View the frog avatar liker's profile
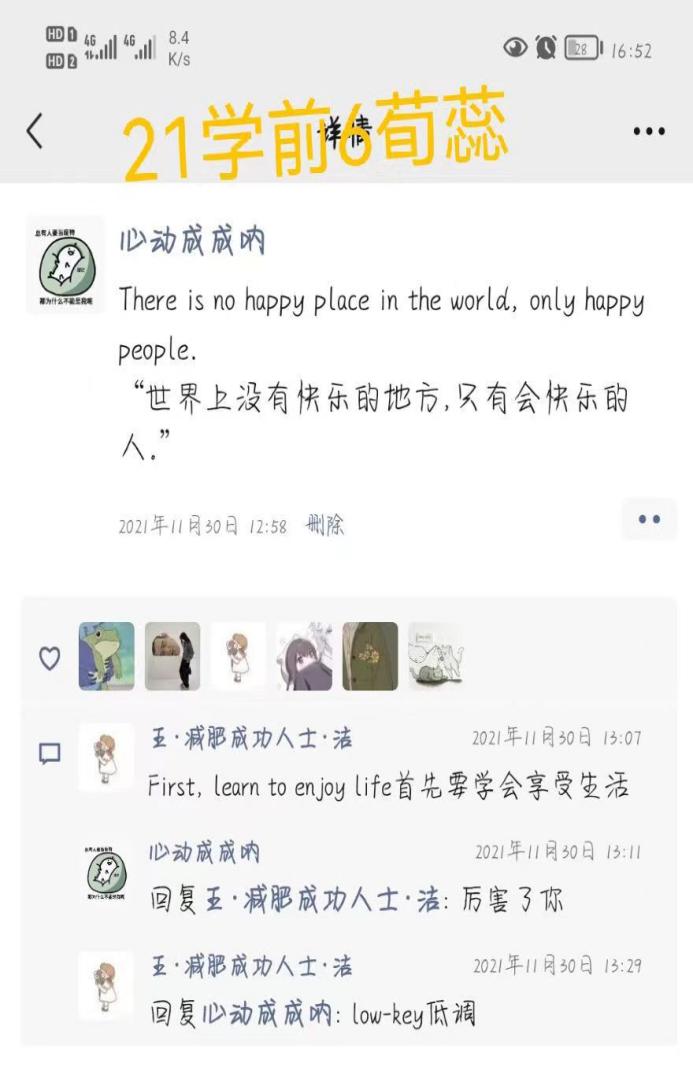This screenshot has width=693, height=1073. pos(106,657)
